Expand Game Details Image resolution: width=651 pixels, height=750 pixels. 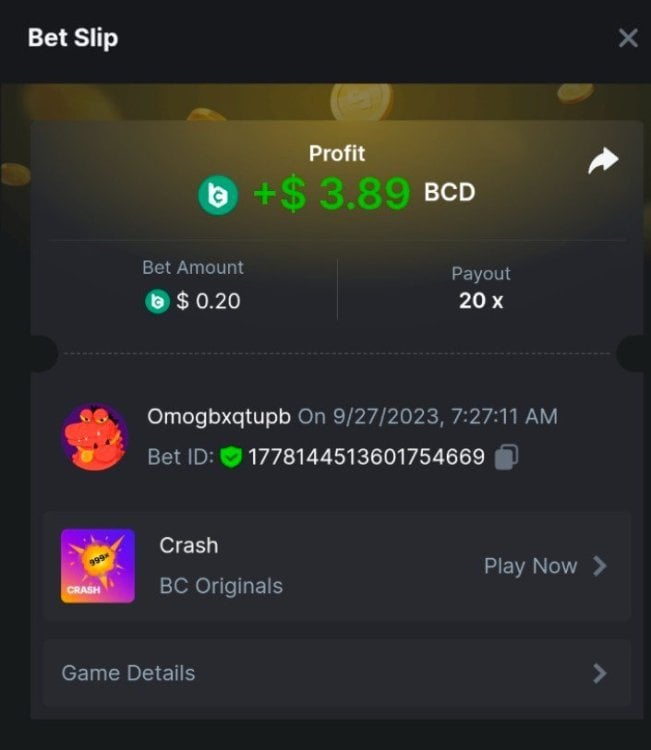click(x=336, y=673)
